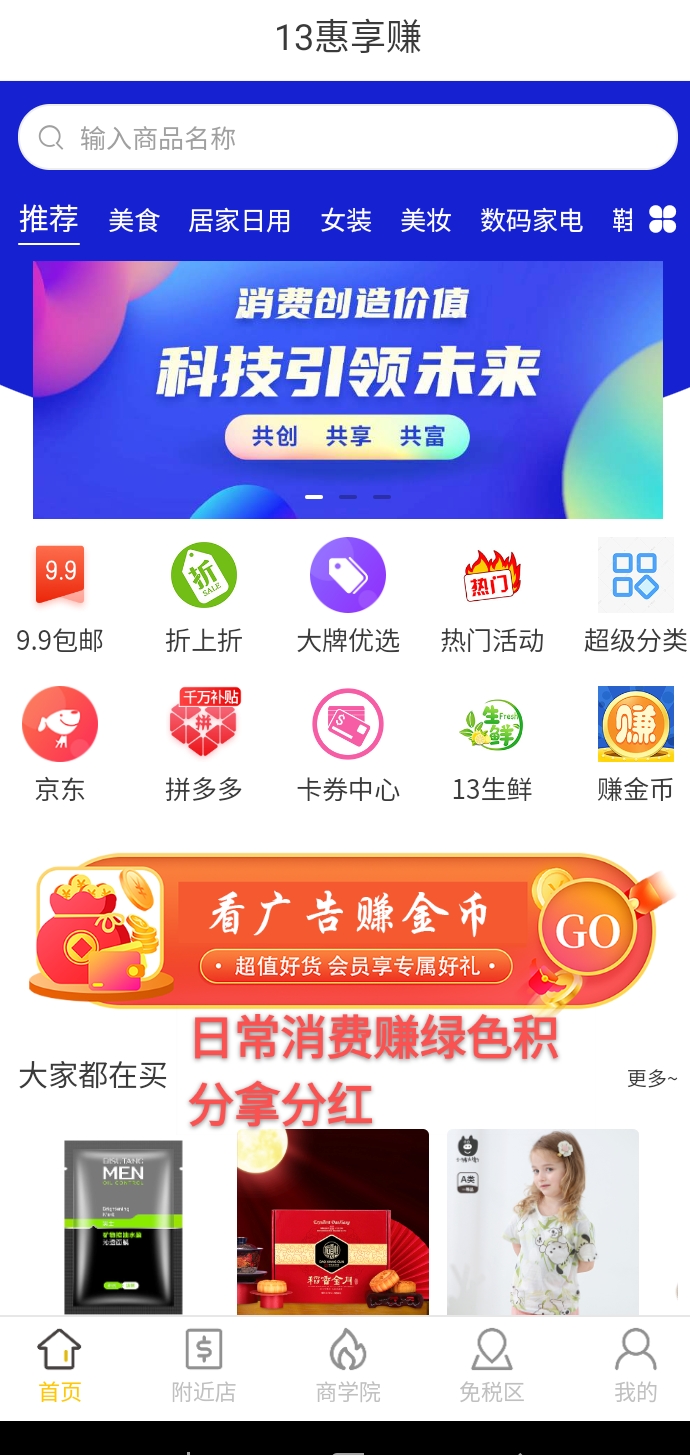Open the mooncake gift box product
The height and width of the screenshot is (1455, 690).
click(x=333, y=1222)
